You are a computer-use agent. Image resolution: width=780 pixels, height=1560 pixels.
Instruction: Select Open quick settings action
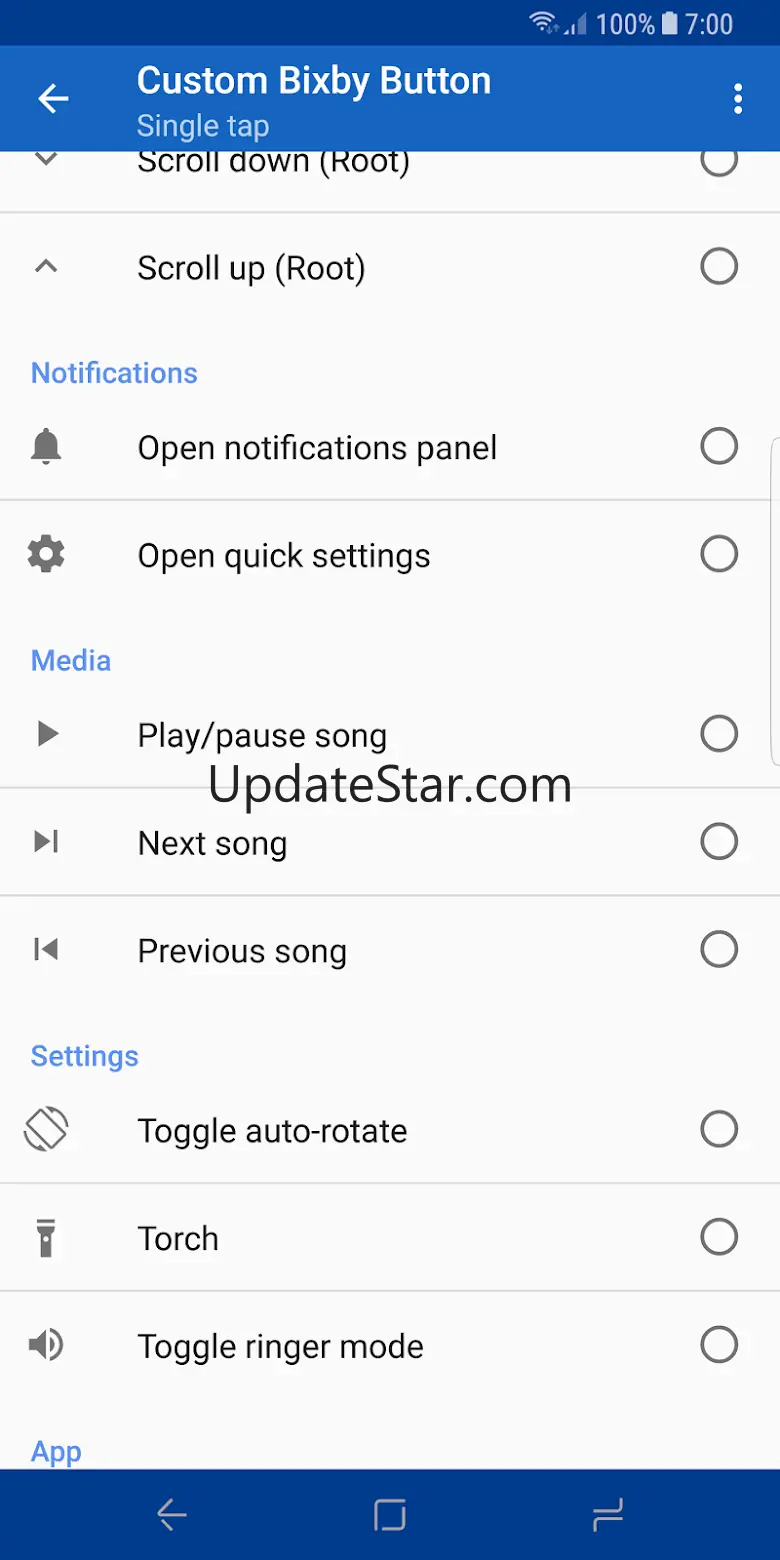718,554
